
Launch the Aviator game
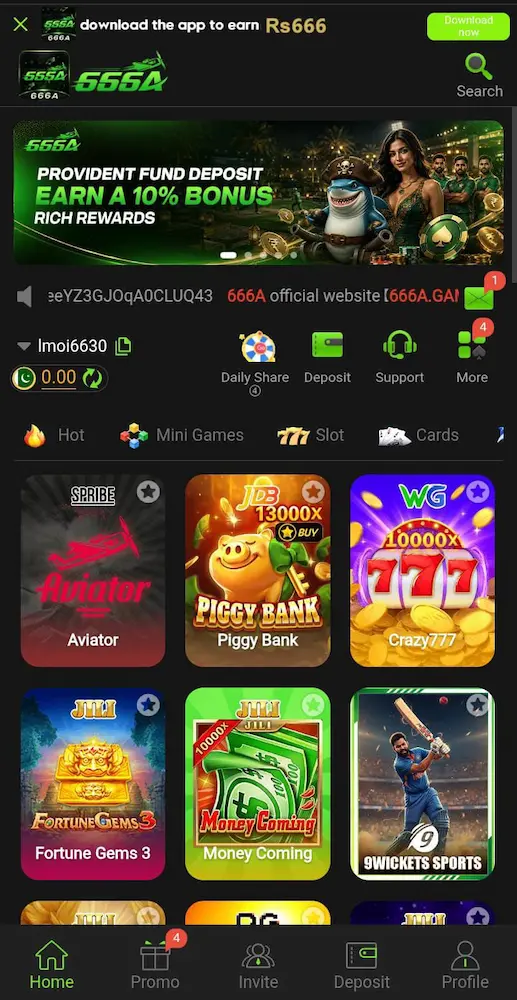point(93,571)
